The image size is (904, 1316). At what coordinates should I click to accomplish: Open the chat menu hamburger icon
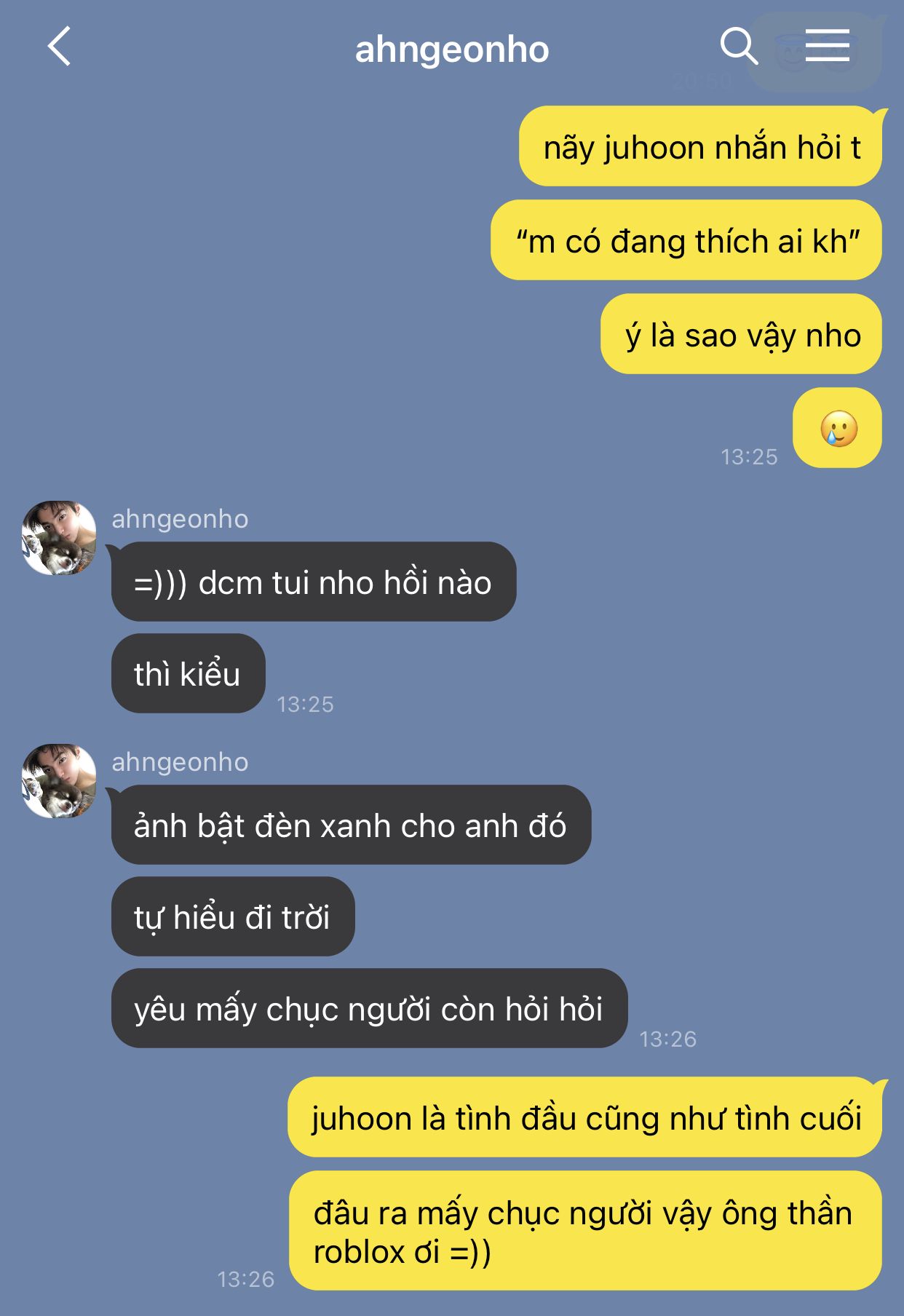(827, 47)
